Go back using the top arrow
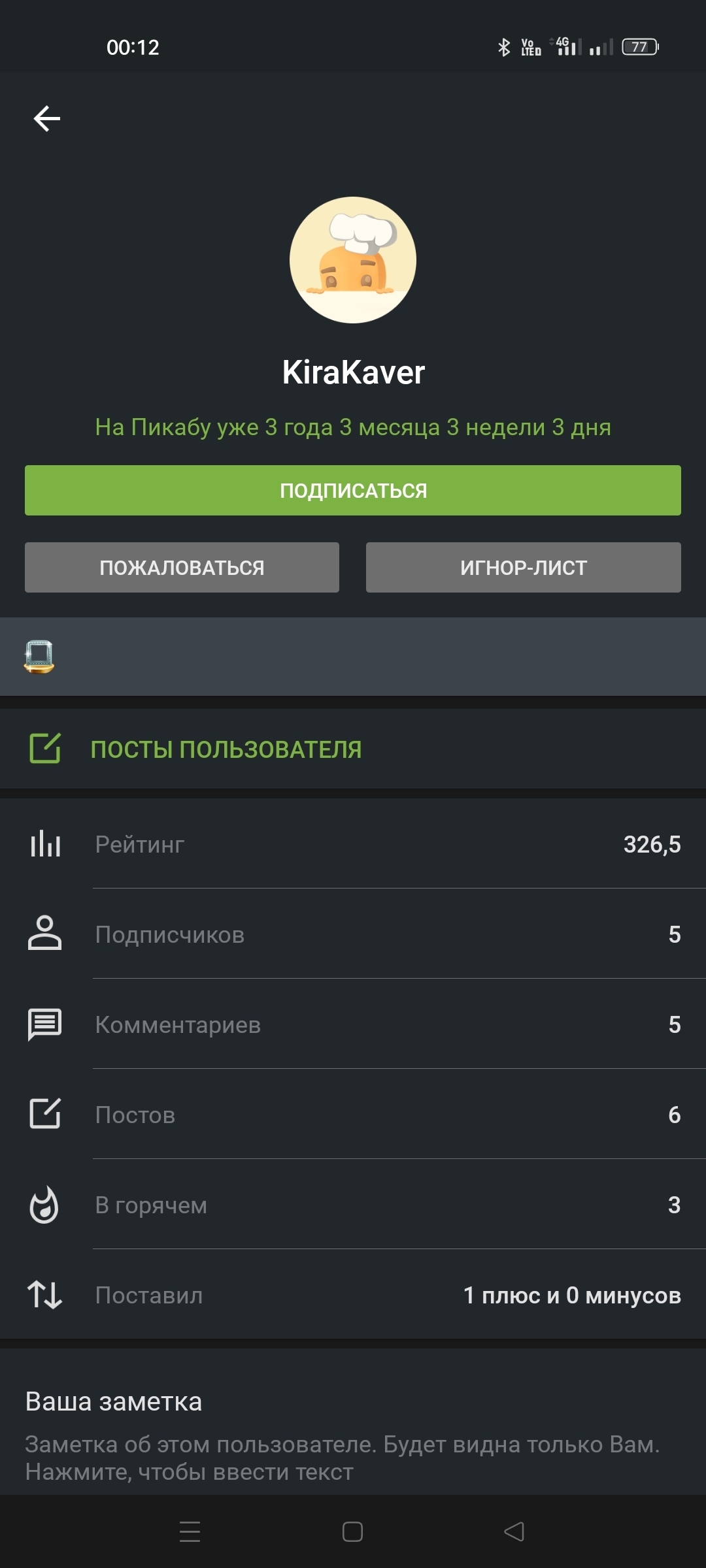Viewport: 706px width, 1568px height. pos(47,118)
